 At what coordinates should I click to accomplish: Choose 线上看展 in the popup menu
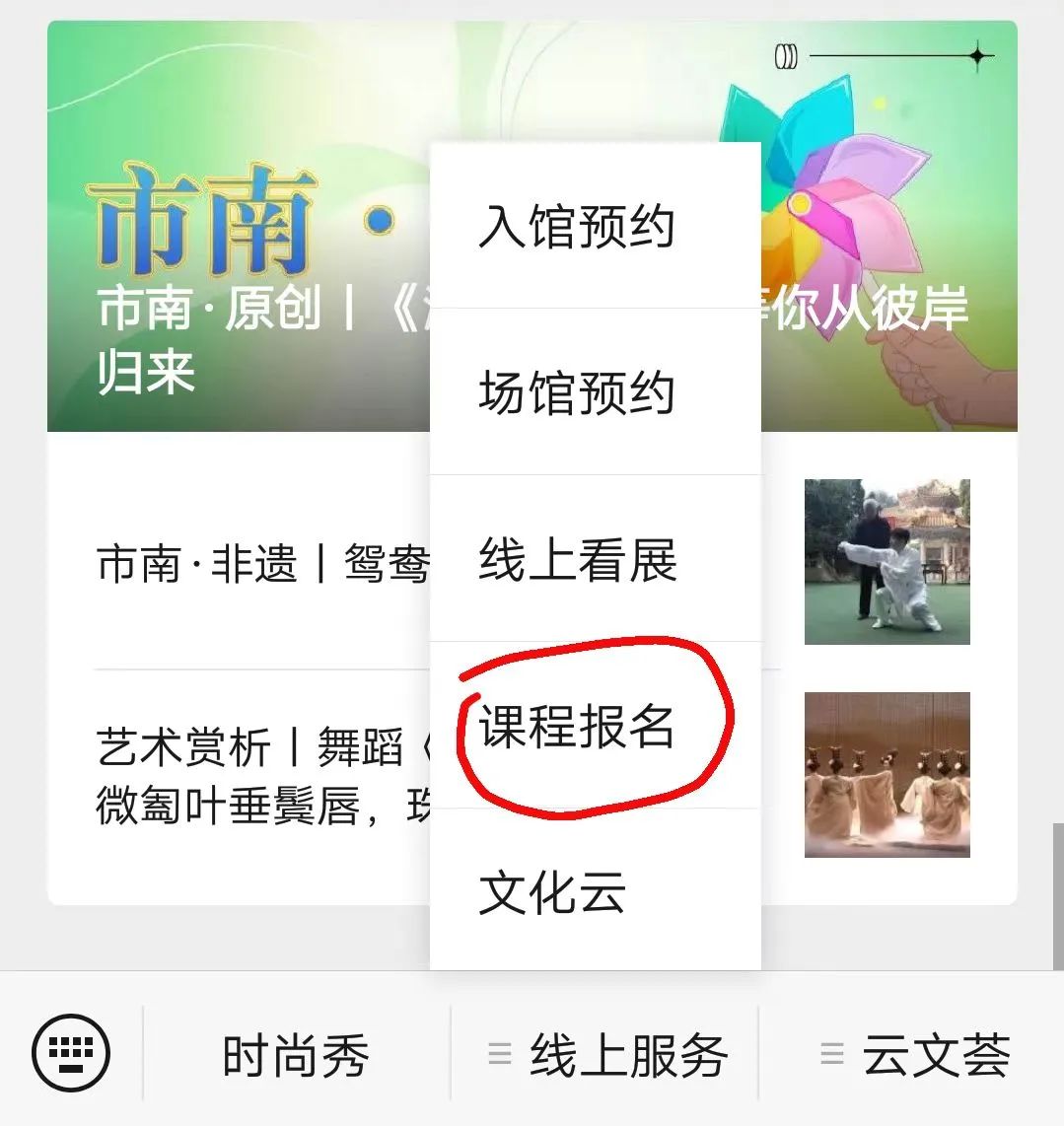pos(578,561)
